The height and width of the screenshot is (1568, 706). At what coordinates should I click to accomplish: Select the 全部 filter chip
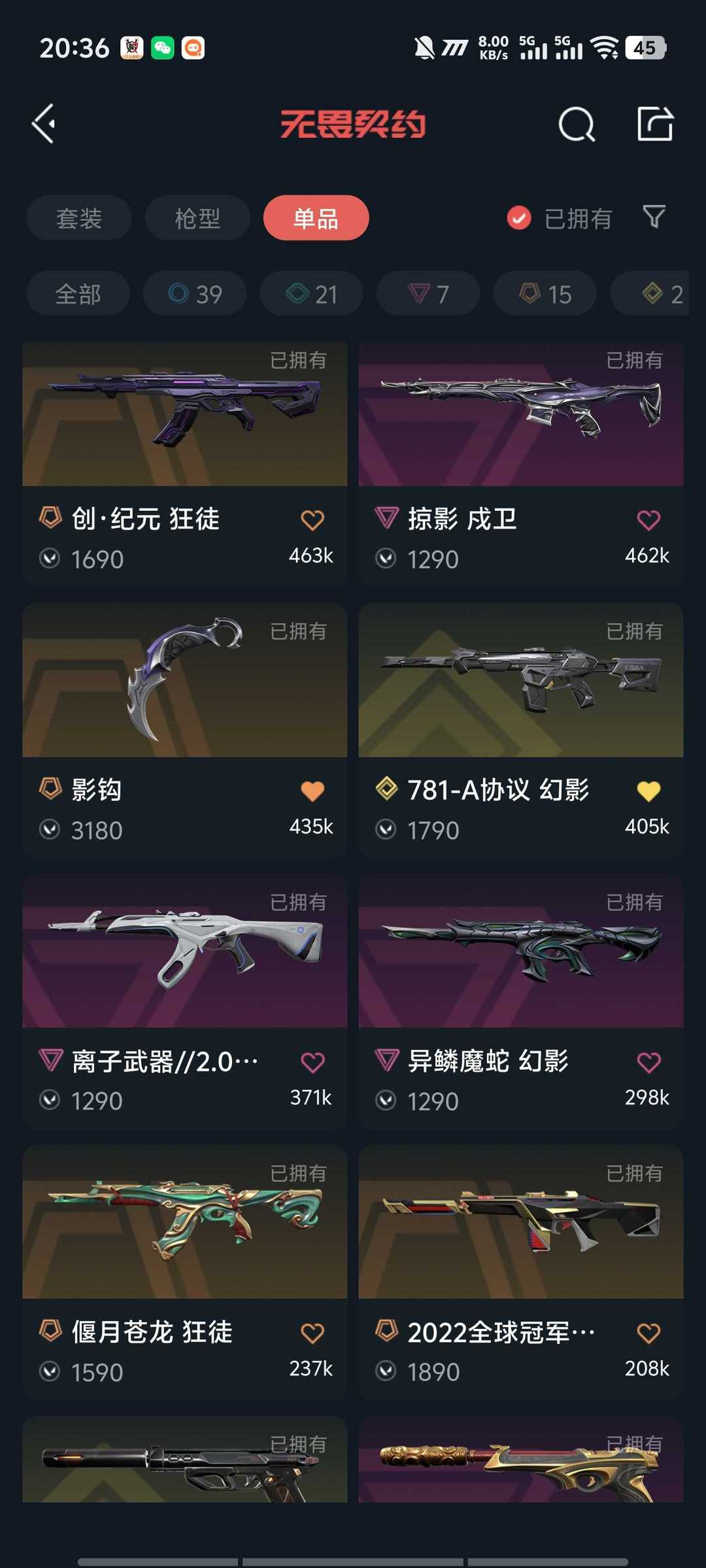(78, 294)
